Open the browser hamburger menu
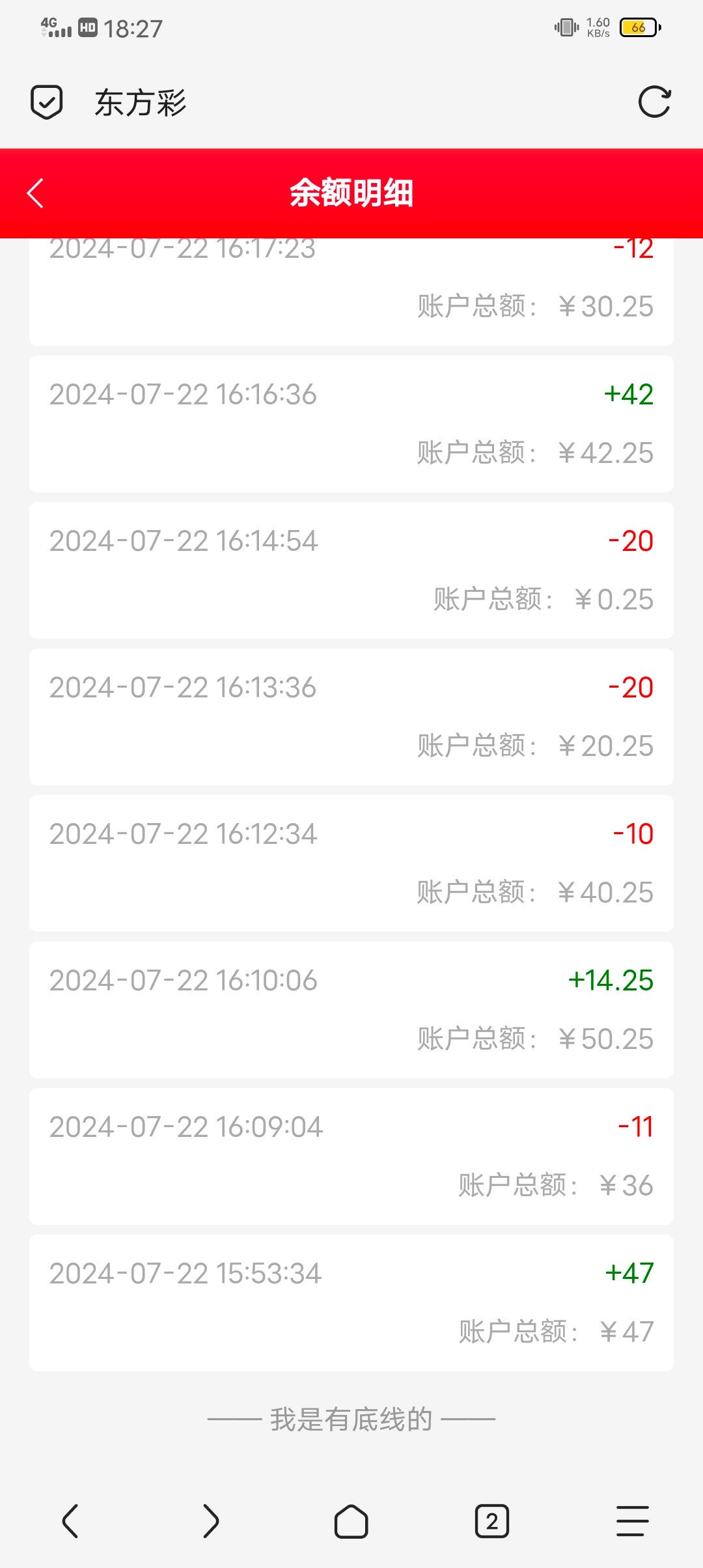The image size is (703, 1568). (633, 1521)
